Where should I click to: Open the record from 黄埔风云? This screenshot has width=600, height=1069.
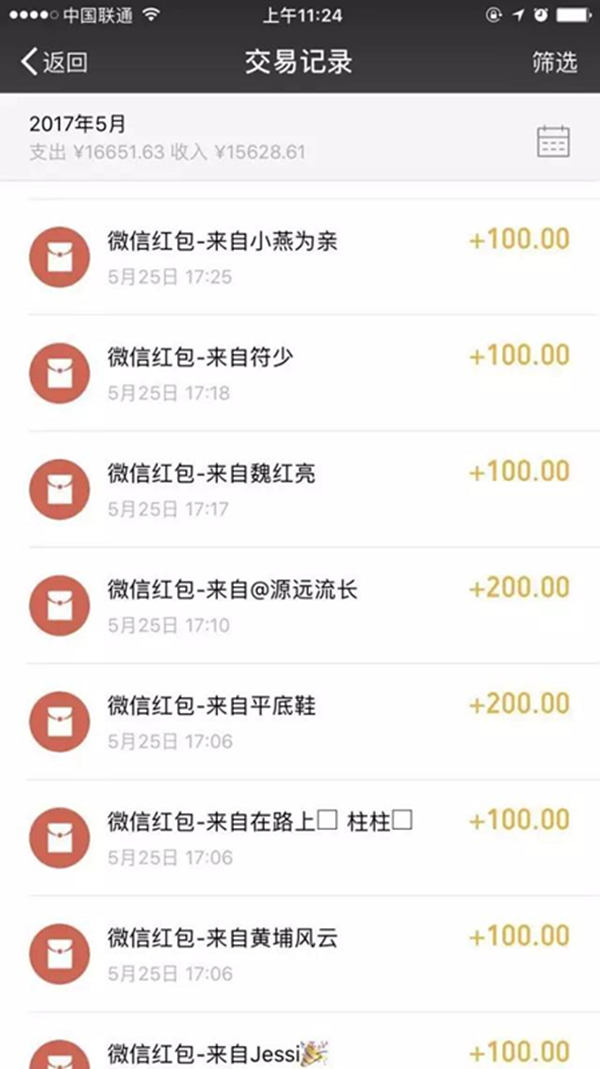(300, 953)
